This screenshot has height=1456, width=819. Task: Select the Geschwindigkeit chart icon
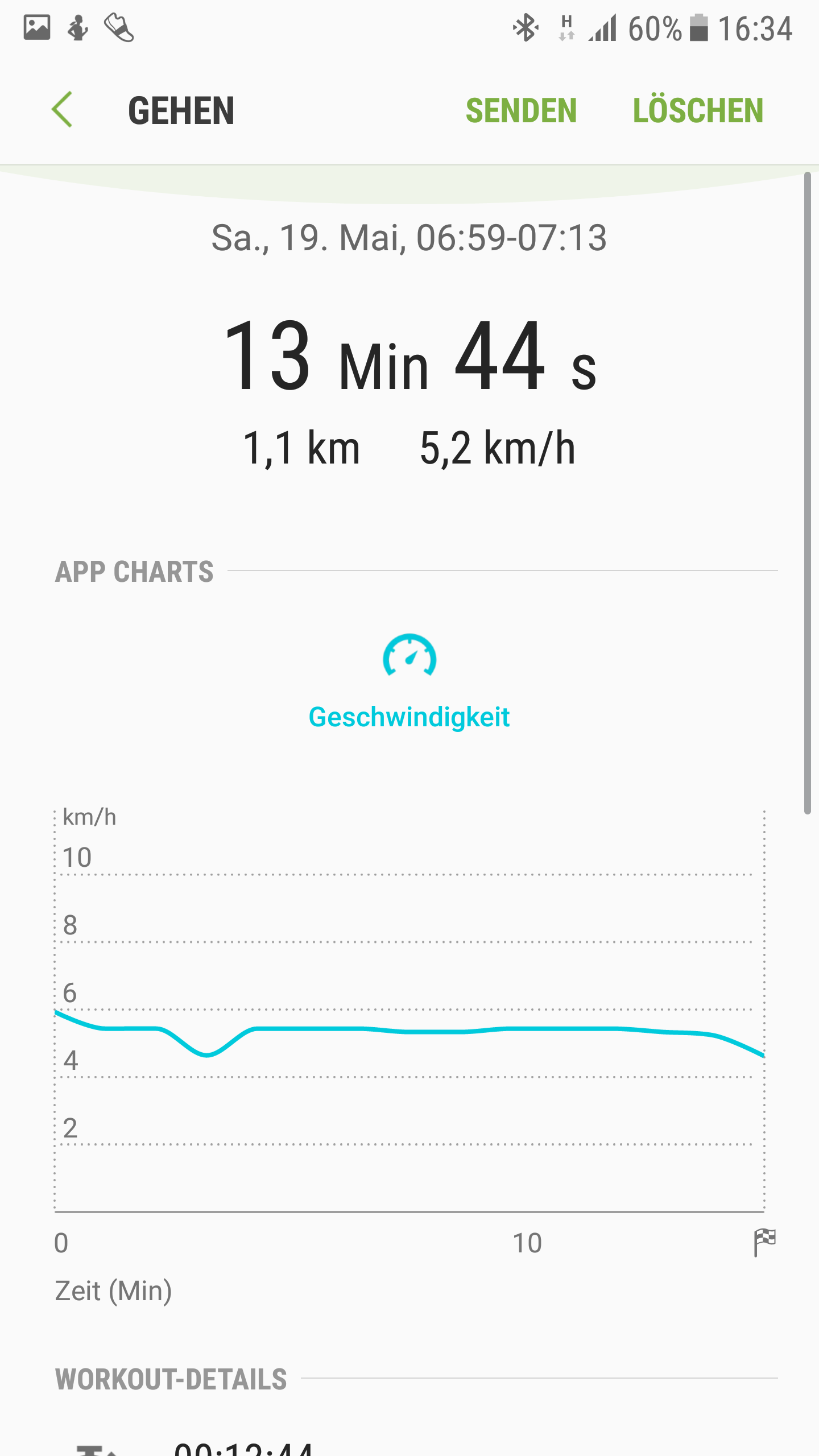point(409,655)
